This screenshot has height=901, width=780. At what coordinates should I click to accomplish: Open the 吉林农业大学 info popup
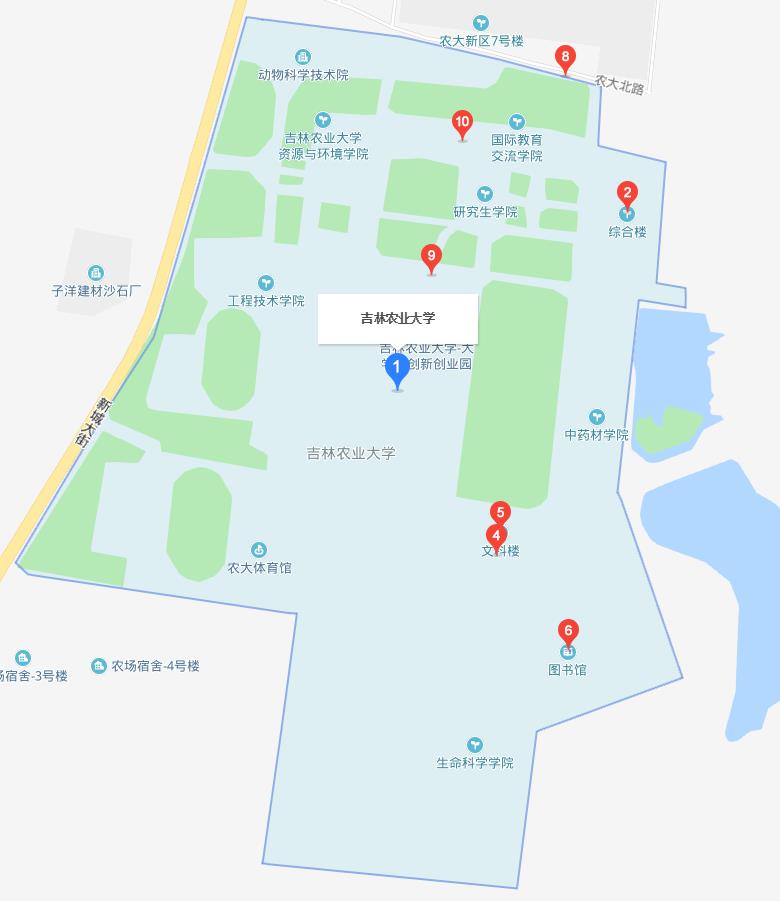tap(398, 319)
